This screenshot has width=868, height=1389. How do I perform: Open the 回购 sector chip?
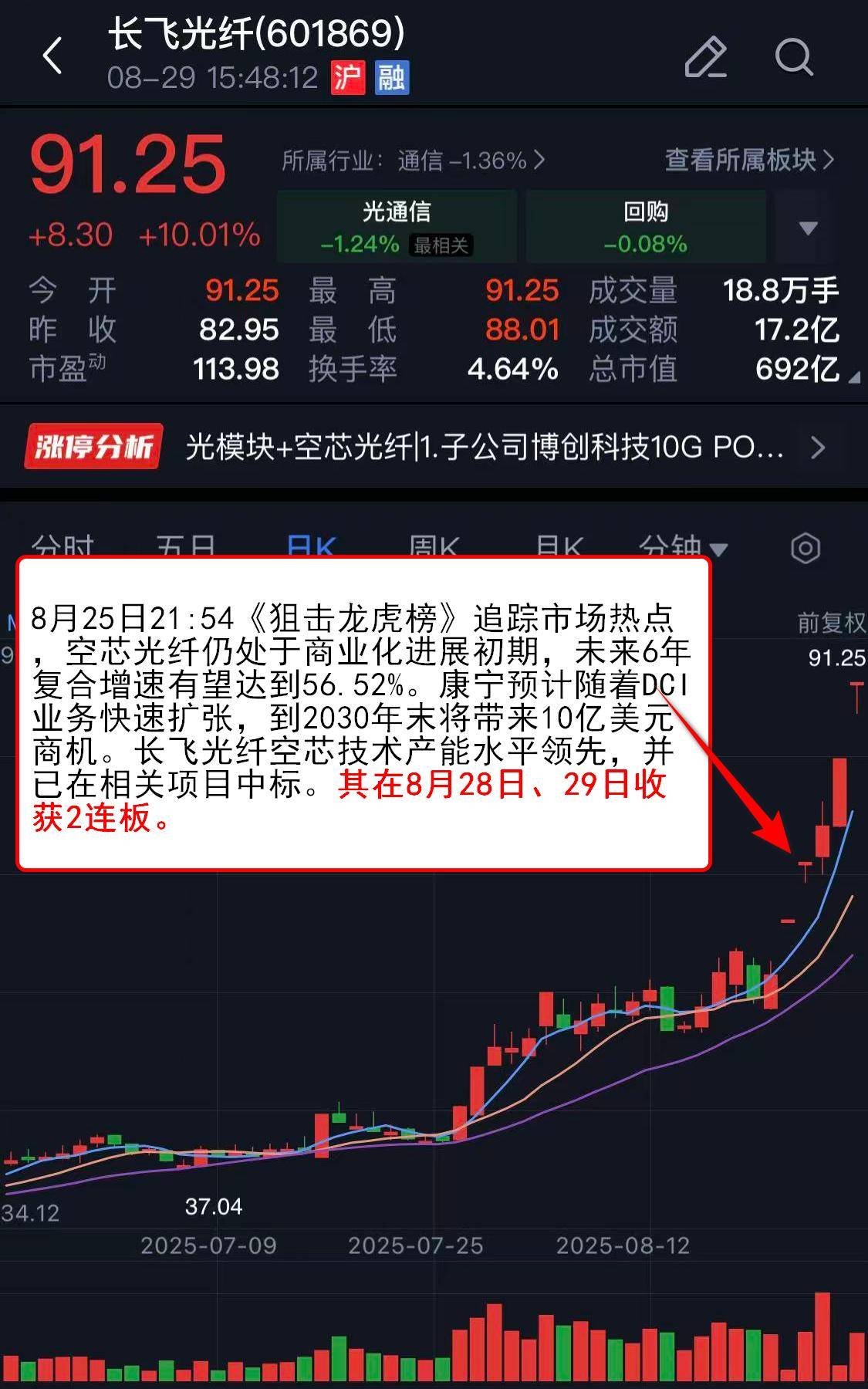(x=646, y=227)
